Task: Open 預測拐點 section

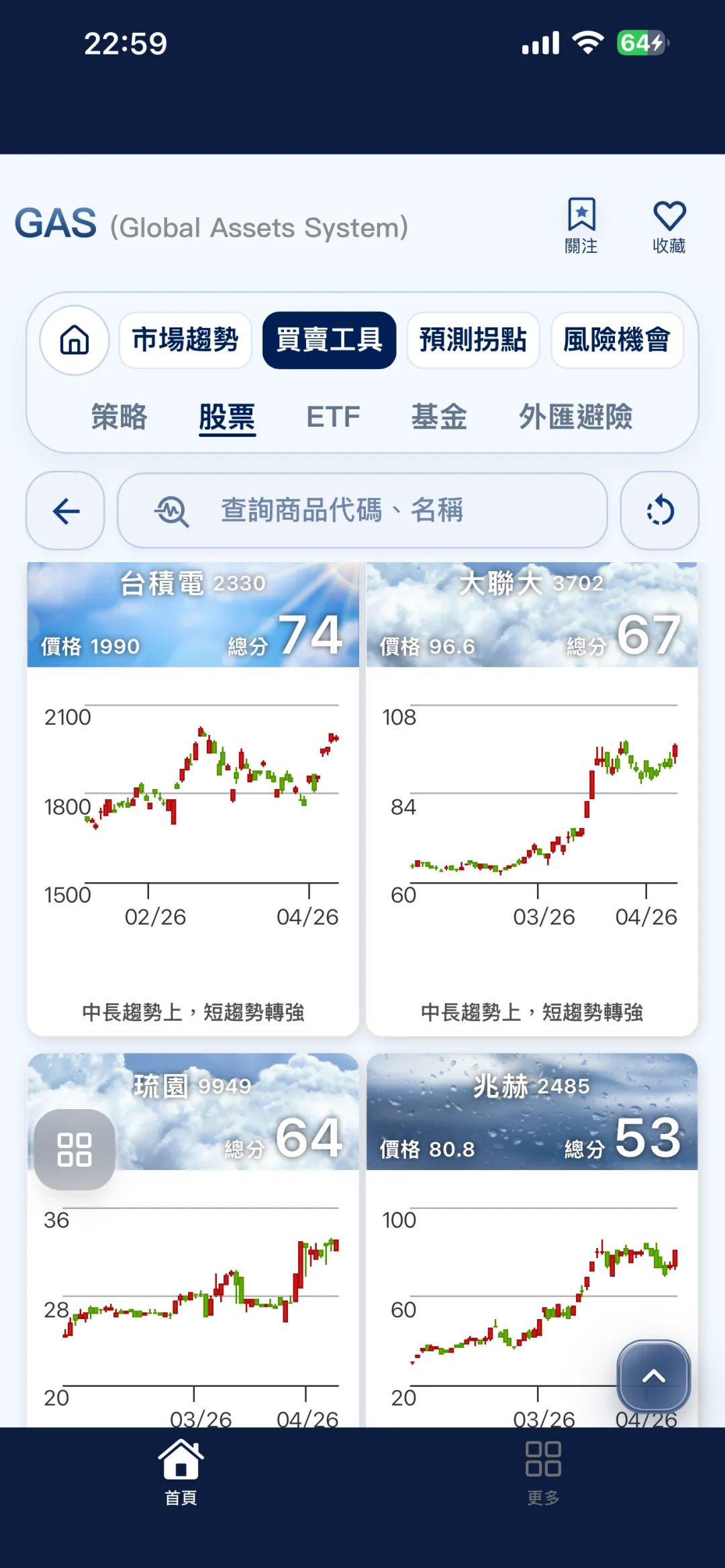Action: (473, 340)
